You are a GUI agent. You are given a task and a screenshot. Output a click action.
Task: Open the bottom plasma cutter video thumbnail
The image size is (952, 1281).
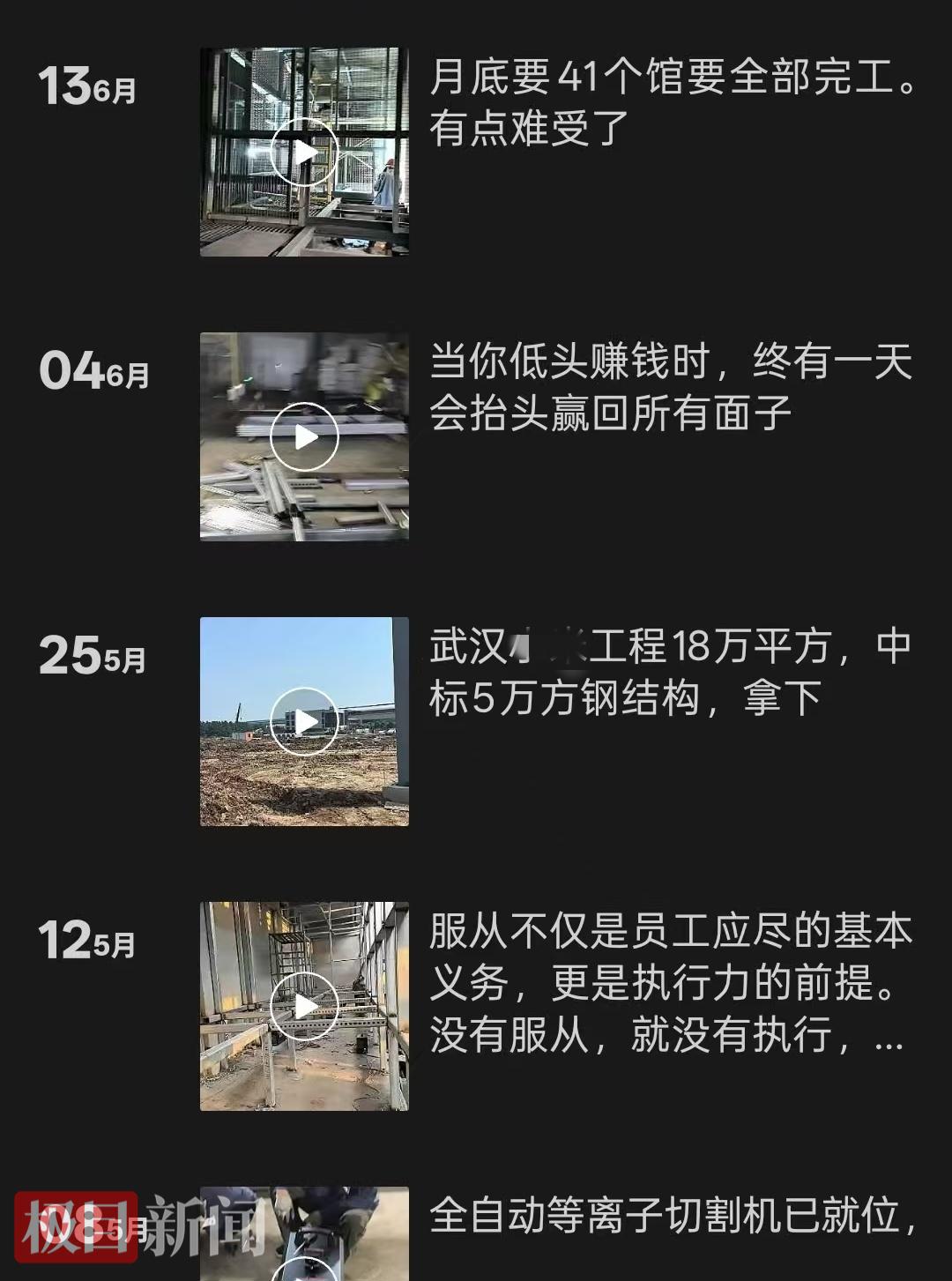click(x=304, y=1252)
